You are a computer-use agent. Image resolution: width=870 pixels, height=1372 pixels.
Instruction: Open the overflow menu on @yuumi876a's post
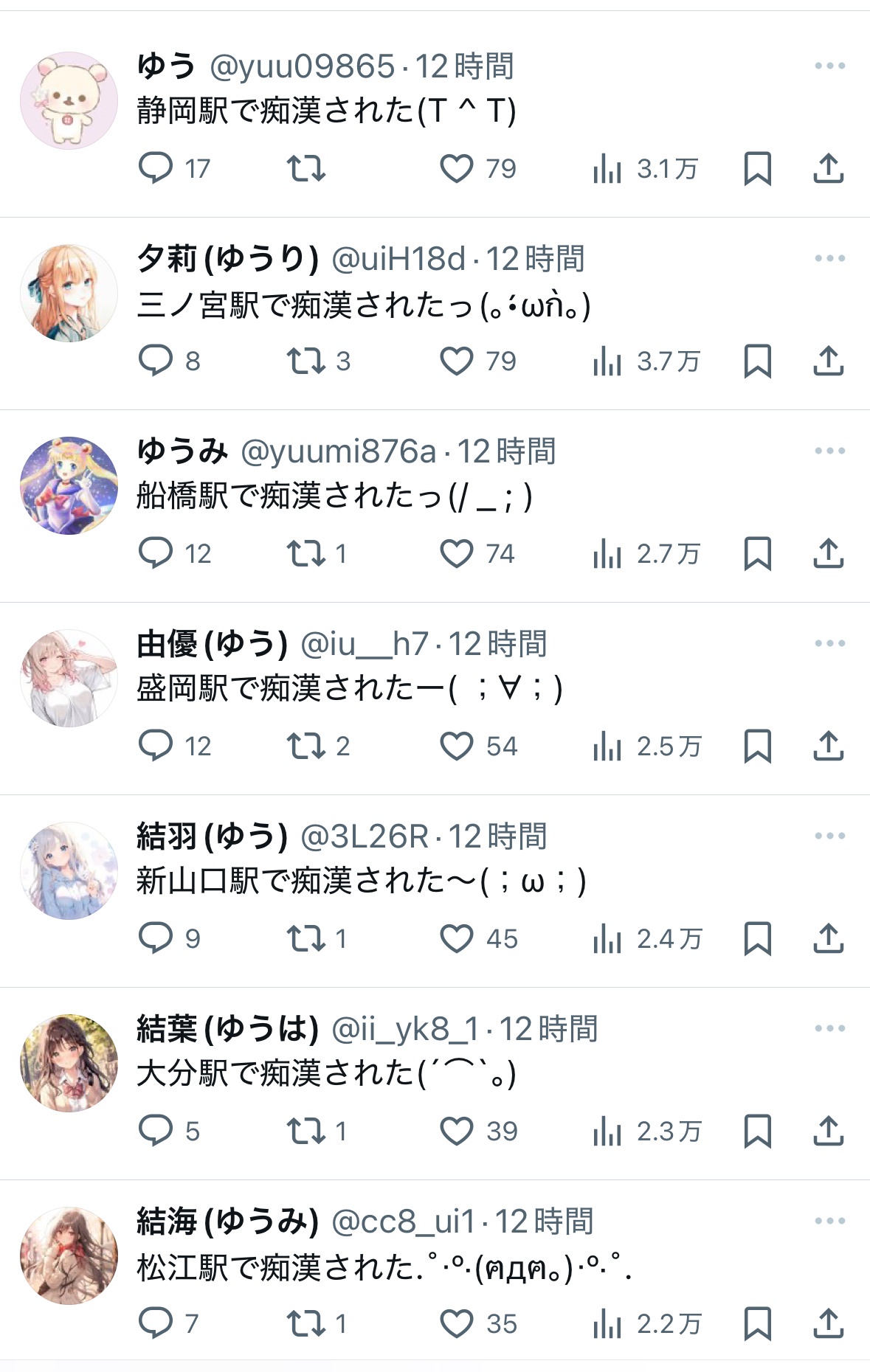(x=829, y=451)
